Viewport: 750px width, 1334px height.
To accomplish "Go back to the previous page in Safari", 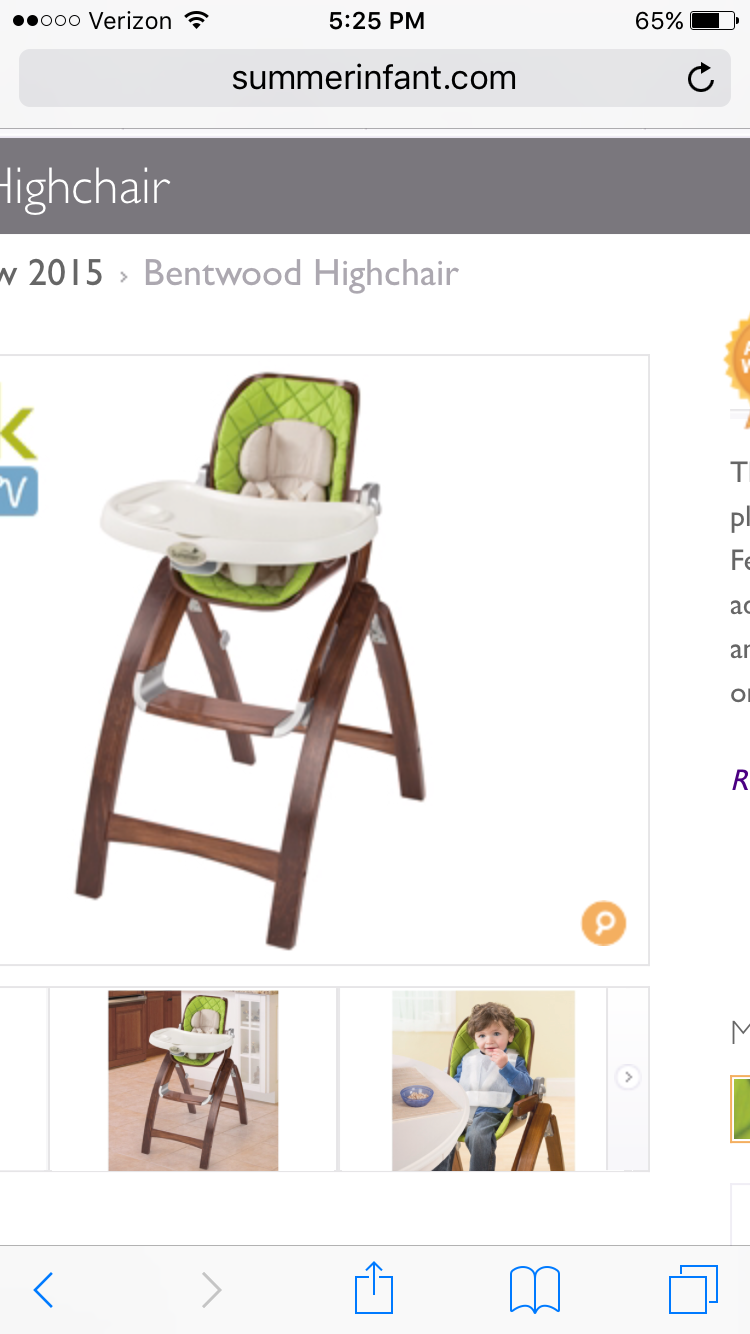I will (43, 1290).
